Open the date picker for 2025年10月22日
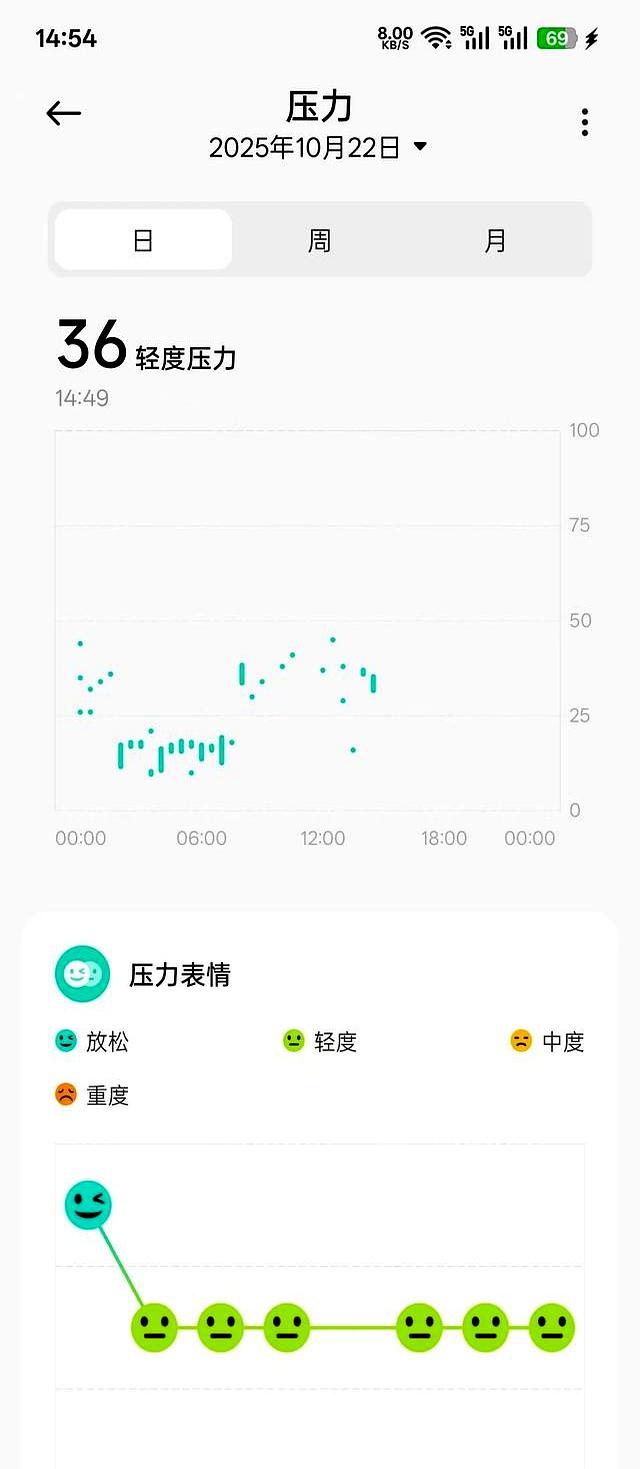Screen dimensions: 640x1469 coord(318,148)
